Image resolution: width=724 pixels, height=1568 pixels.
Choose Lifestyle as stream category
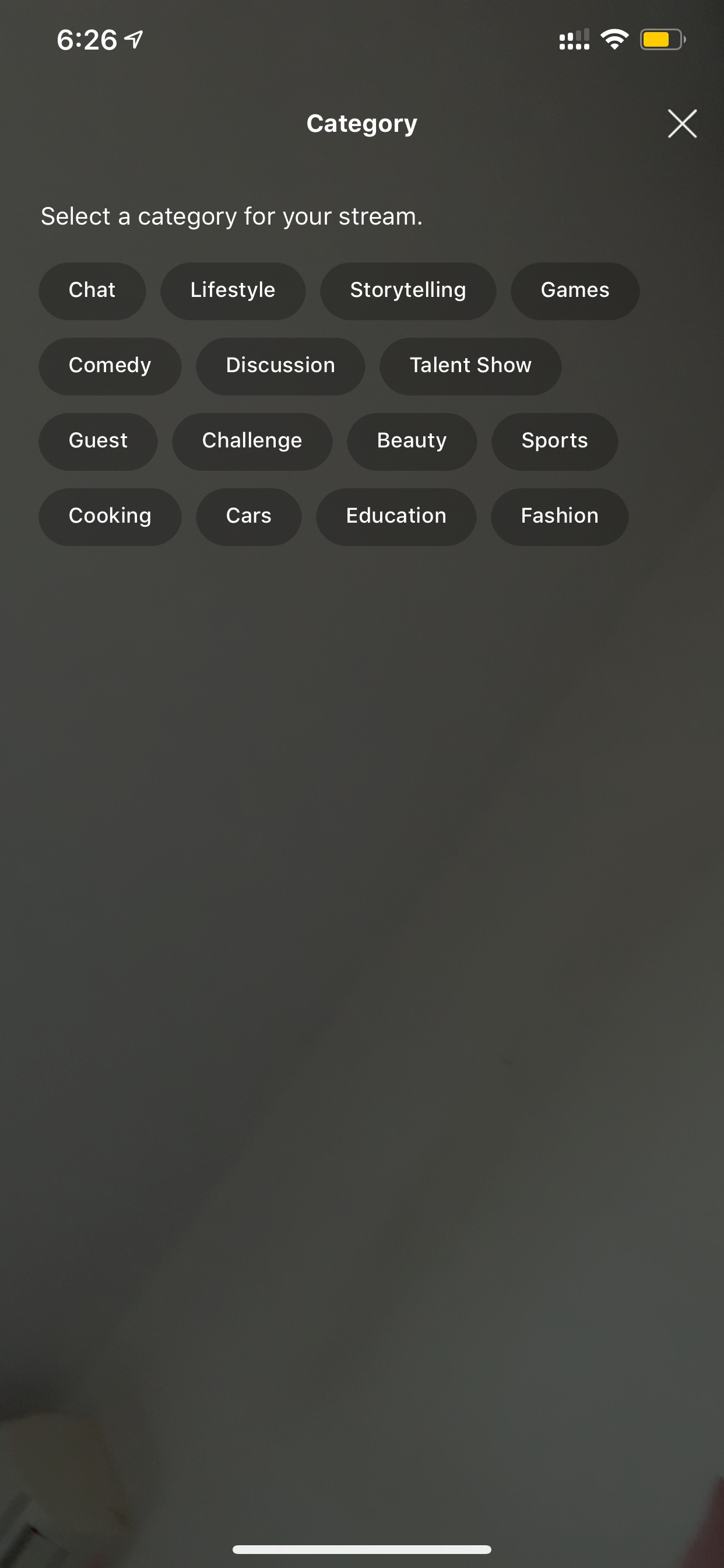tap(233, 291)
